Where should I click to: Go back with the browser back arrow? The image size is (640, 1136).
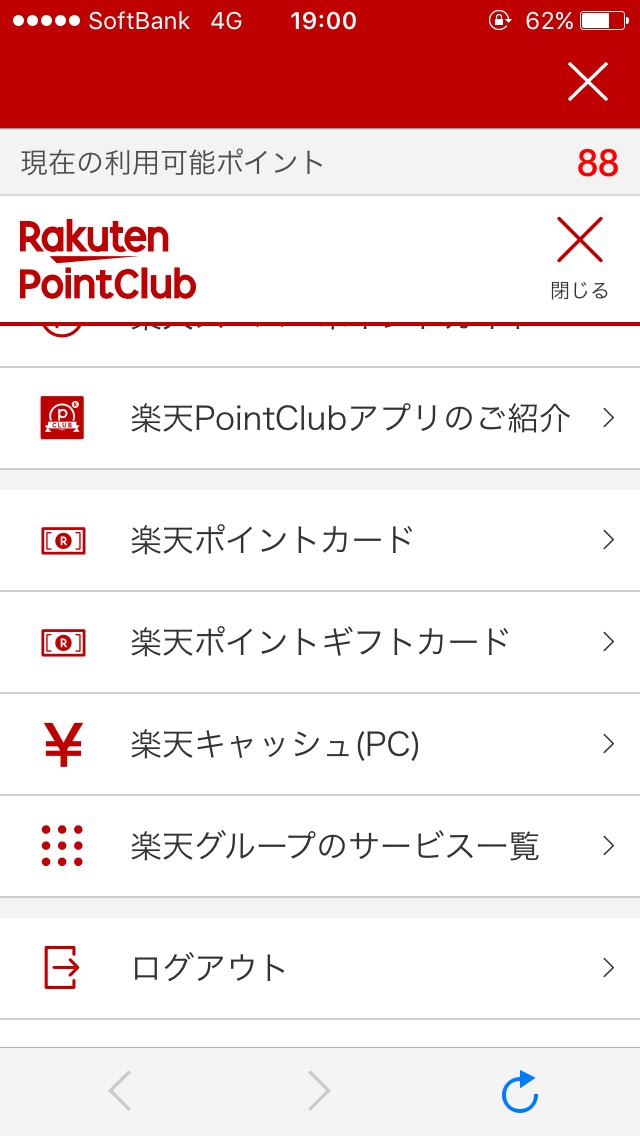coord(120,1092)
